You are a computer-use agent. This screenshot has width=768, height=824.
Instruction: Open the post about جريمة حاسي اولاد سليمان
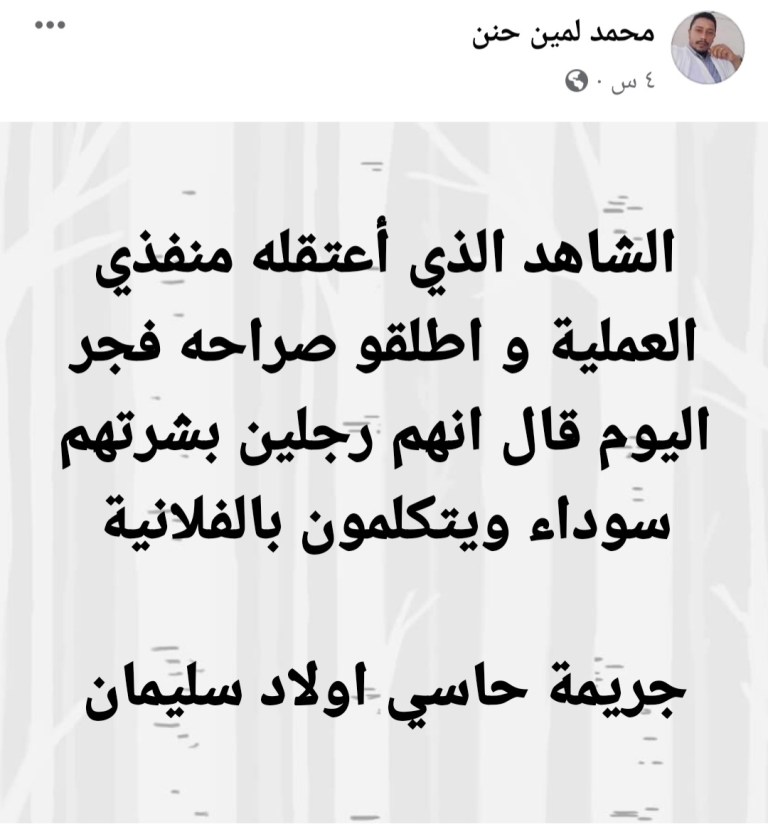[x=384, y=470]
